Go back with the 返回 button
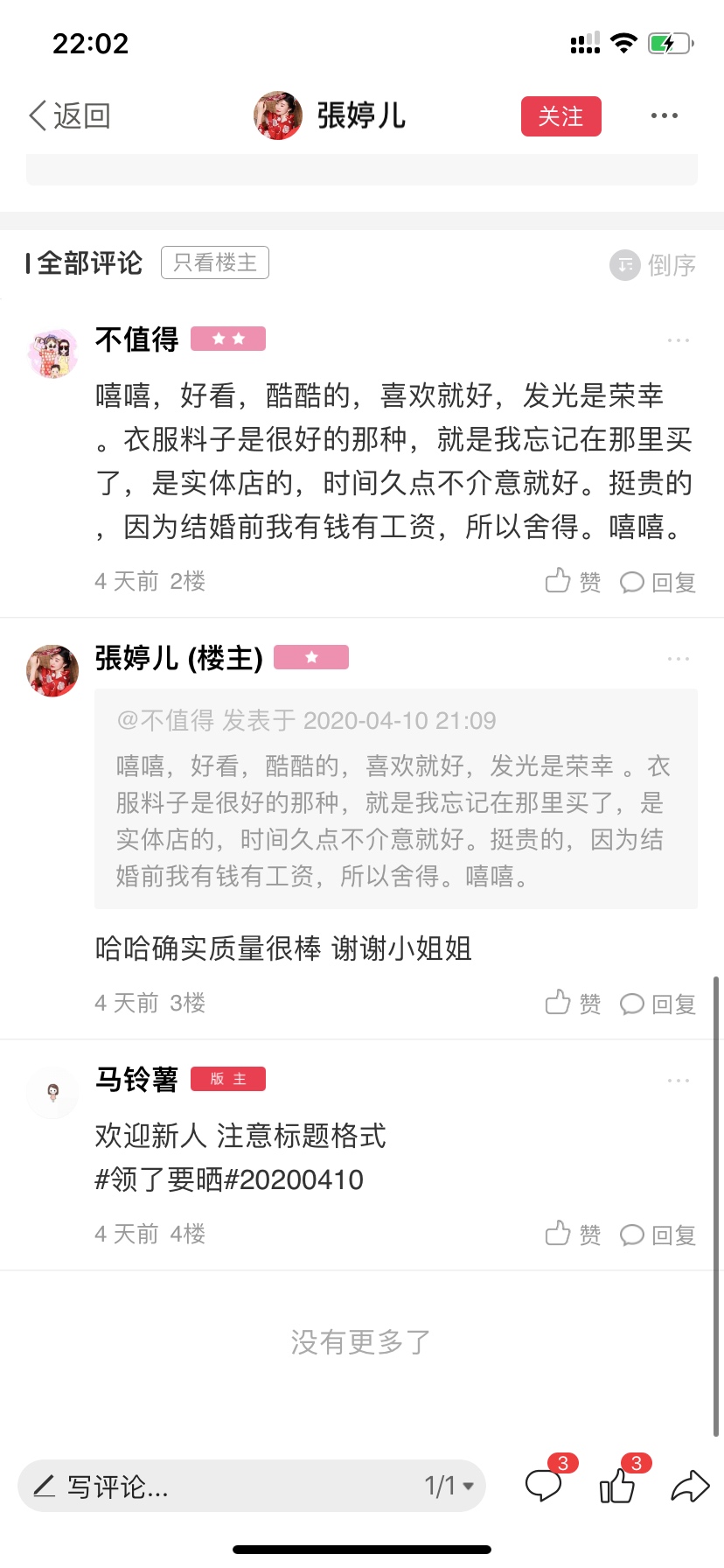 point(70,115)
